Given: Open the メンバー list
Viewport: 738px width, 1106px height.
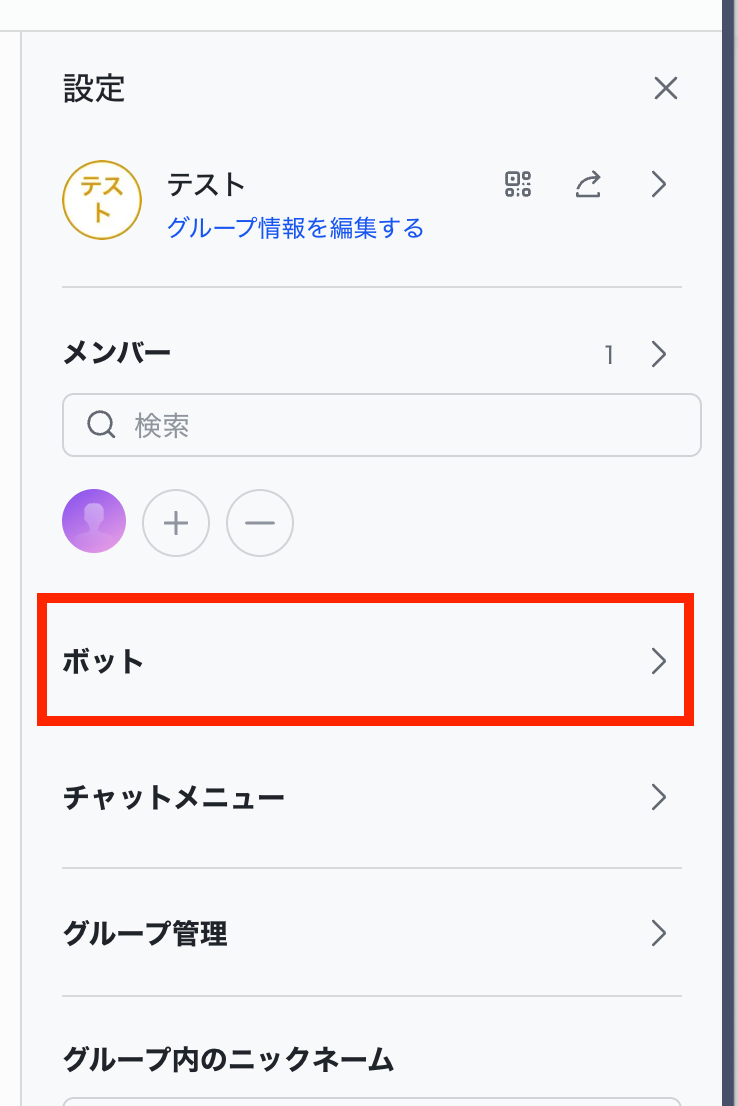Looking at the screenshot, I should pos(658,354).
